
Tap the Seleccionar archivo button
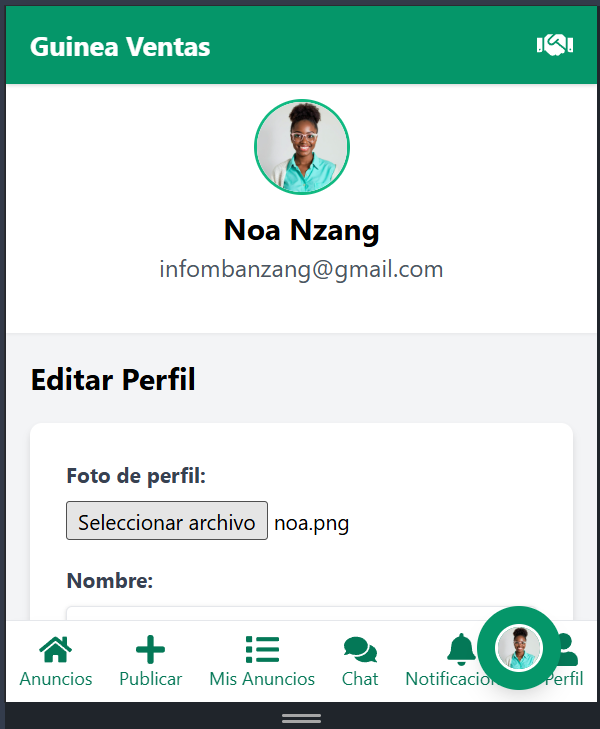[x=167, y=521]
